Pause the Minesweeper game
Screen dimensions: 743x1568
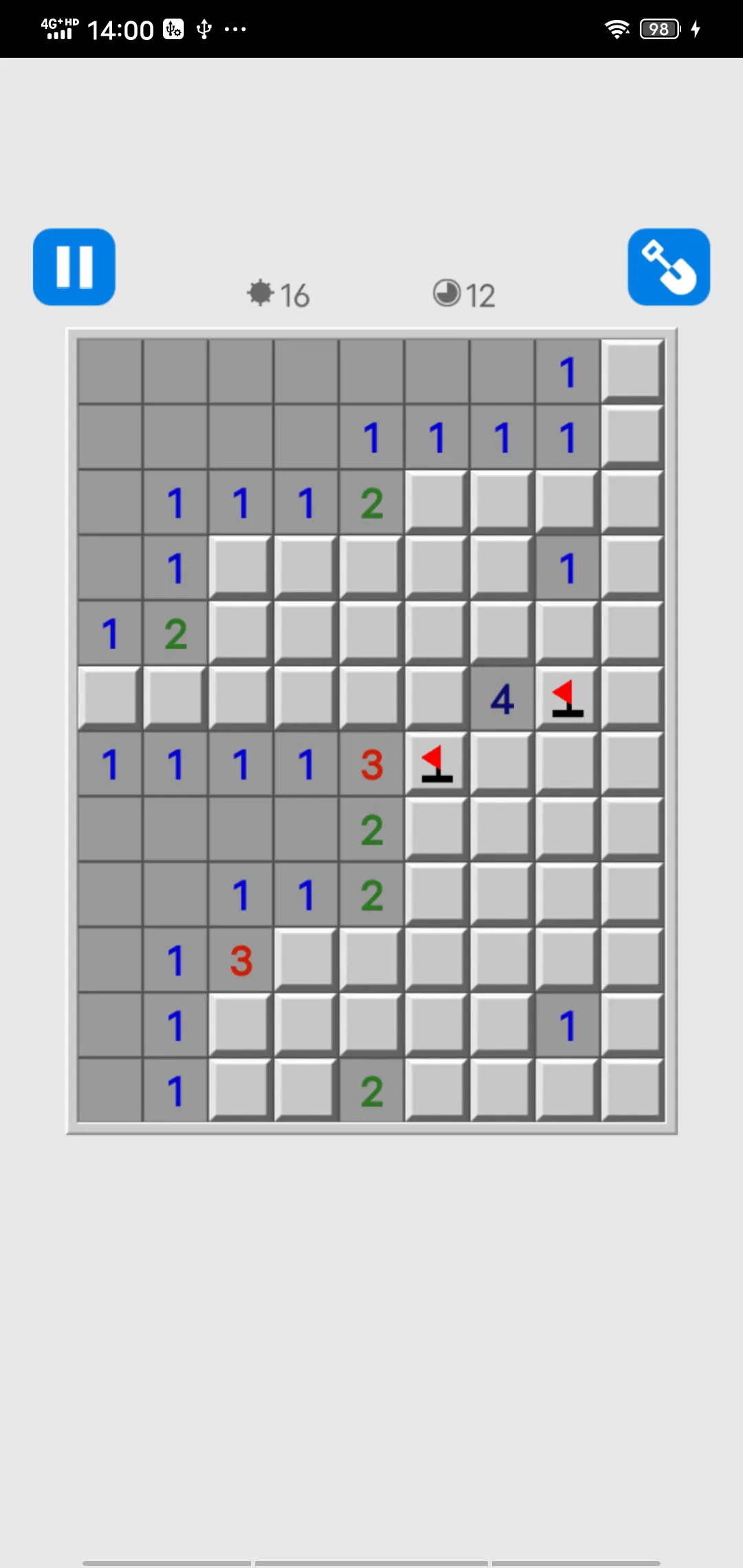[x=74, y=267]
